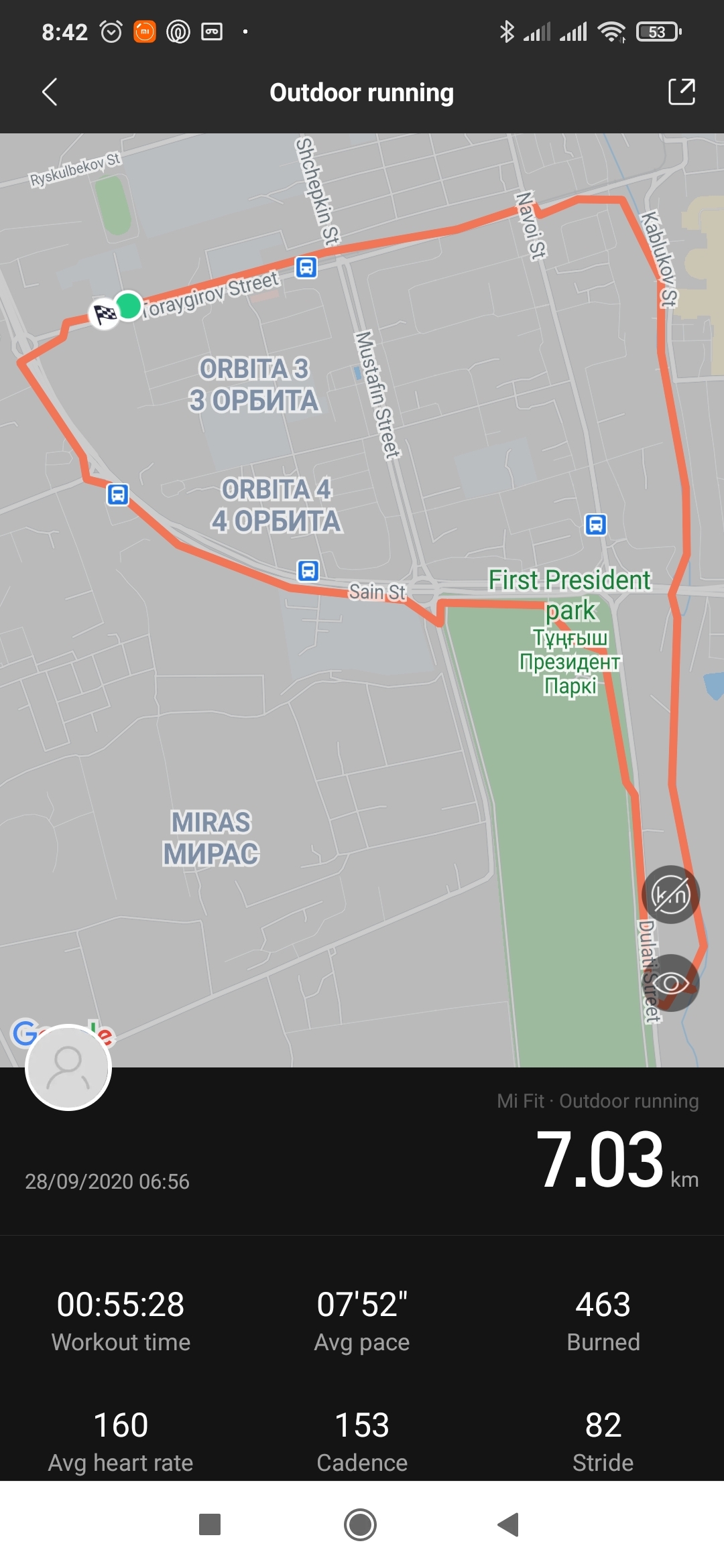The width and height of the screenshot is (724, 1568).
Task: Open the recent apps view
Action: point(210,1524)
